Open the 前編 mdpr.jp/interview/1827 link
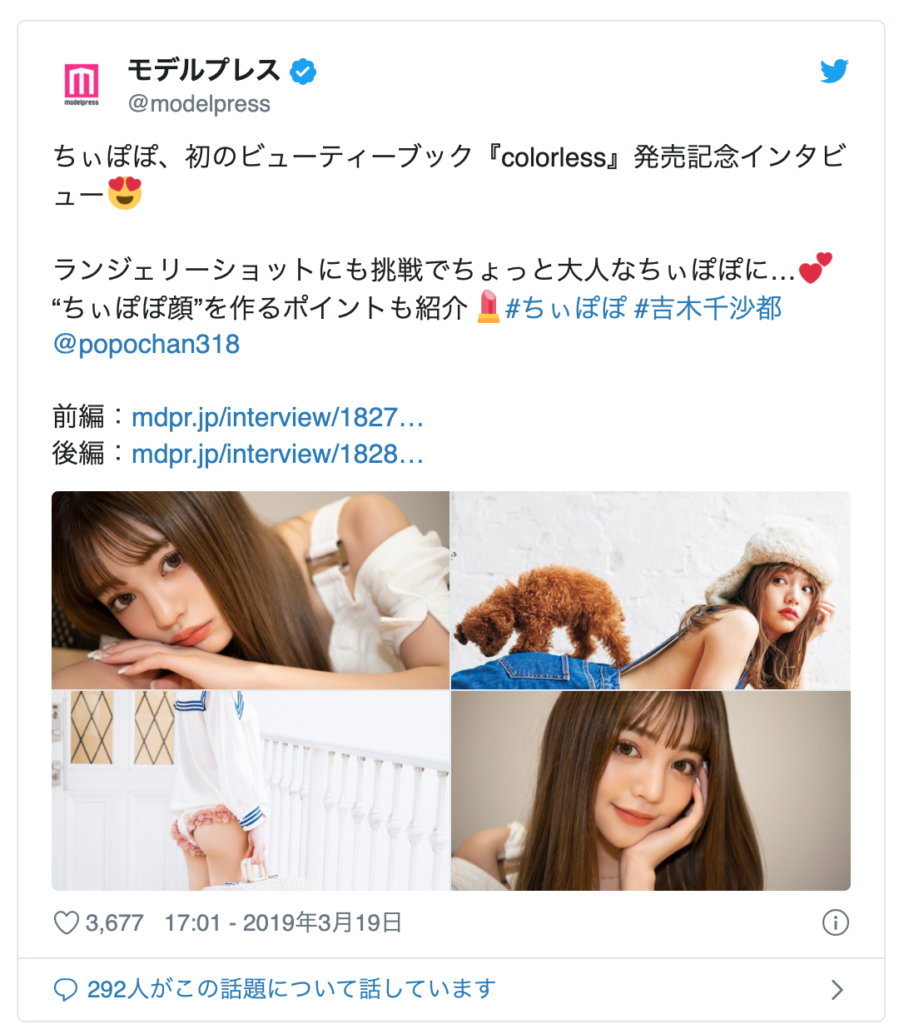The height and width of the screenshot is (1024, 899). [278, 416]
